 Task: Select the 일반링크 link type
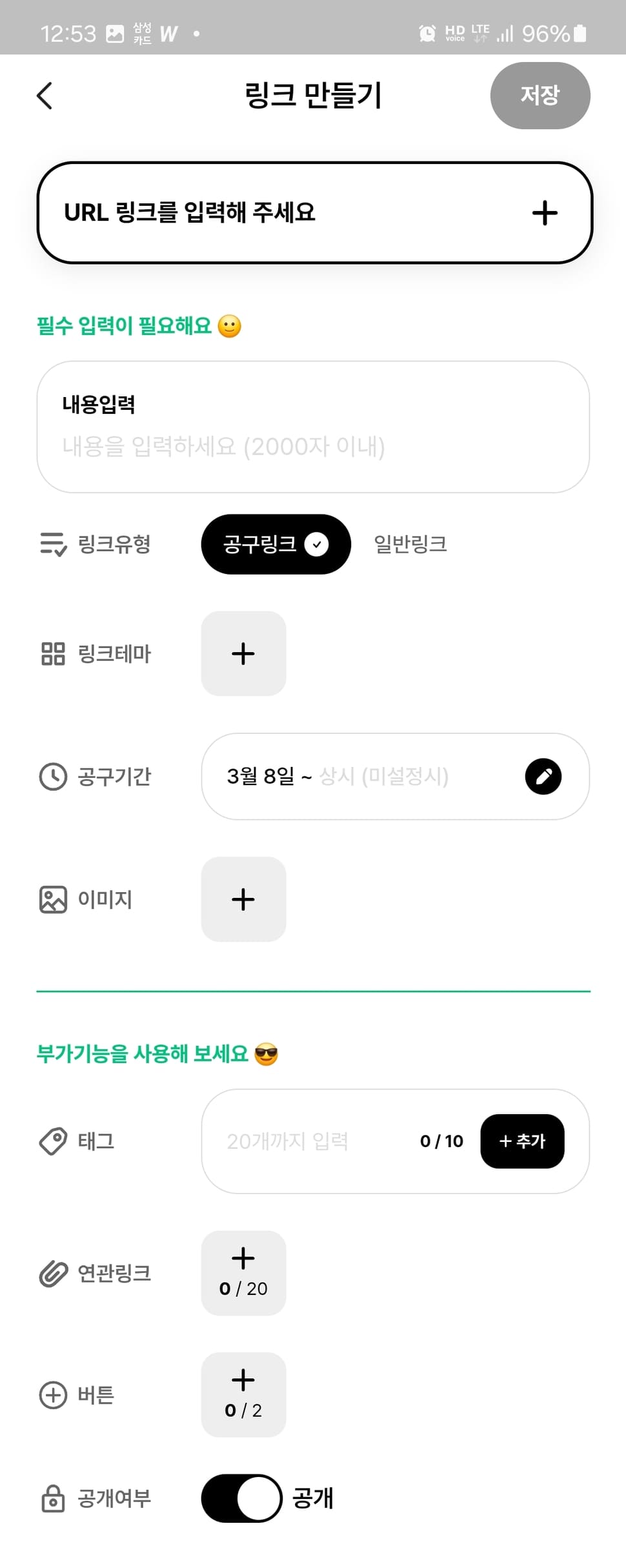(x=409, y=544)
